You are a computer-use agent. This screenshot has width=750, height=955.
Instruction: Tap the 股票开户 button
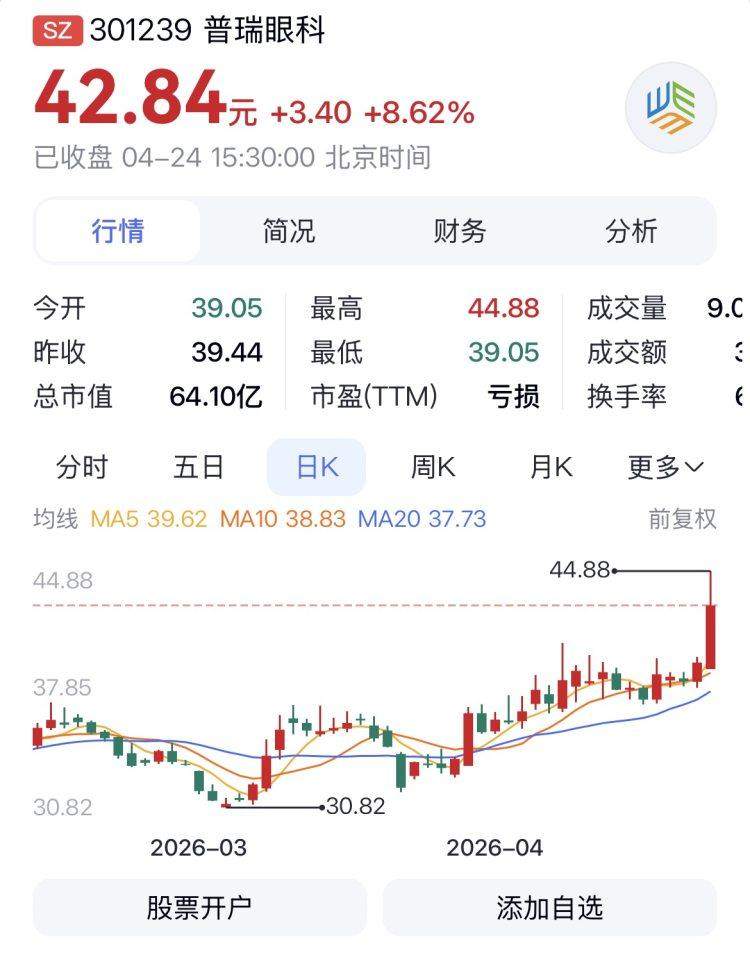pyautogui.click(x=199, y=907)
